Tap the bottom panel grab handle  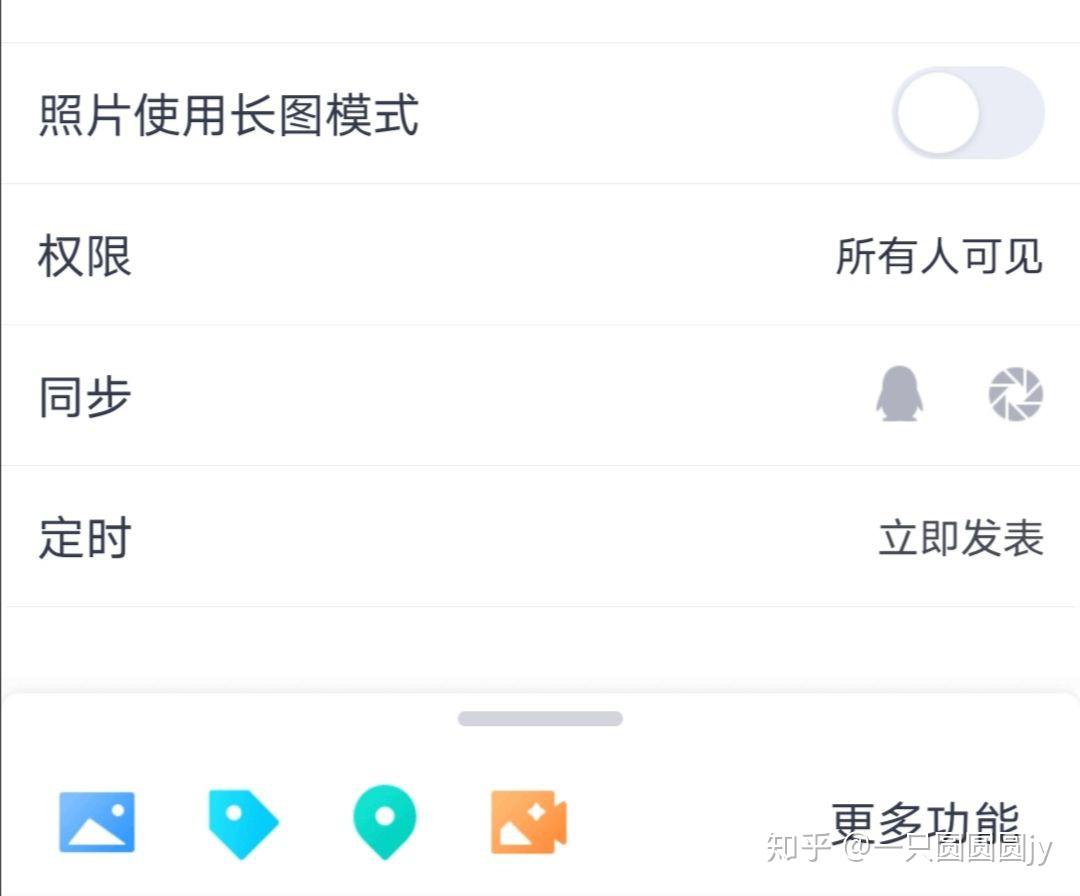[540, 718]
